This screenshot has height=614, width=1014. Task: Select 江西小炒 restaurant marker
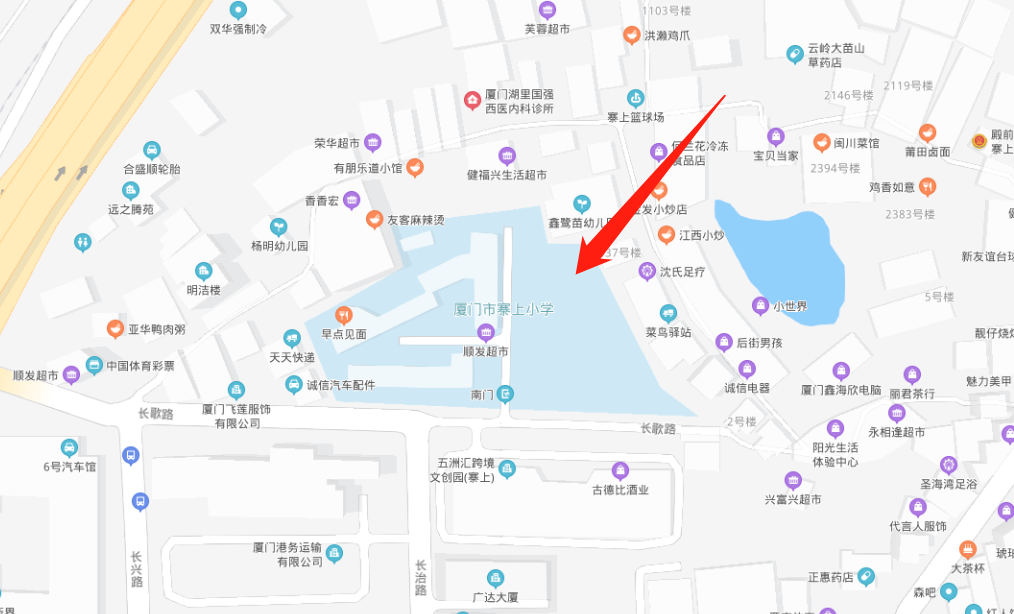tap(666, 235)
